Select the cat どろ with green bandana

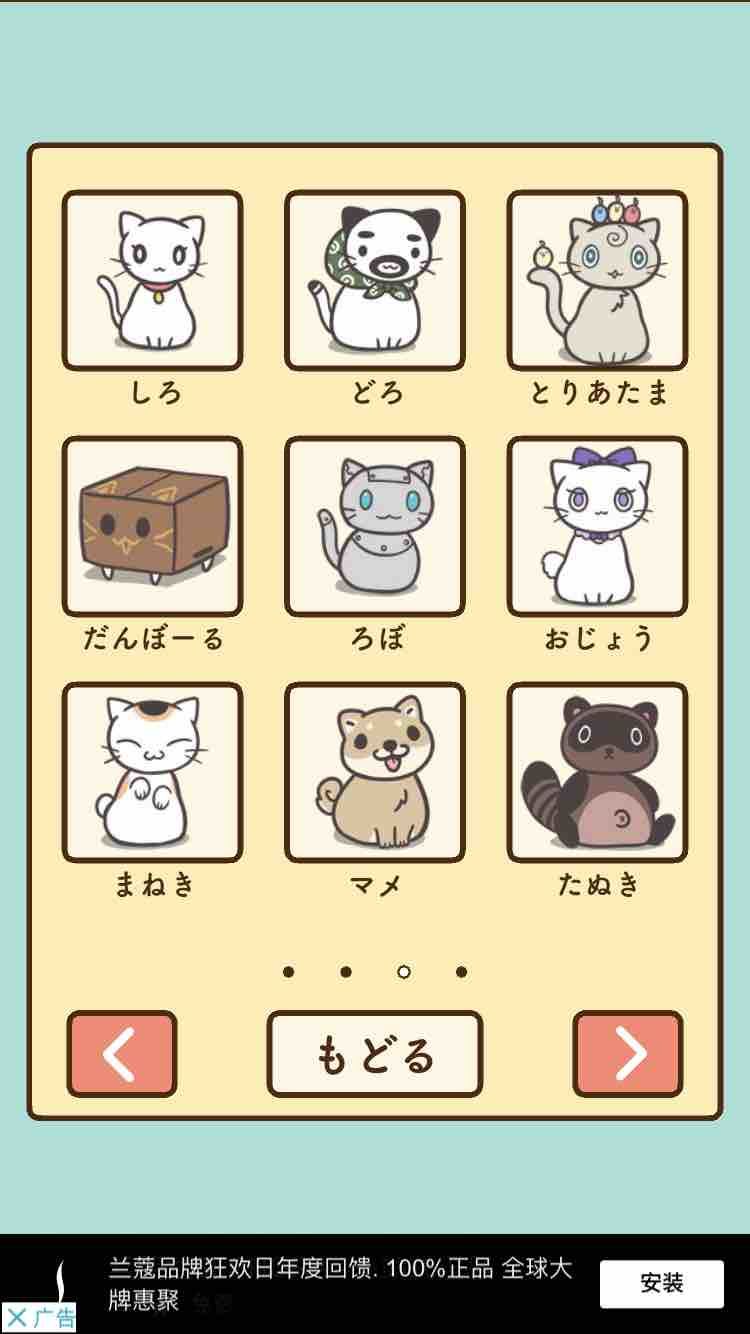[374, 282]
